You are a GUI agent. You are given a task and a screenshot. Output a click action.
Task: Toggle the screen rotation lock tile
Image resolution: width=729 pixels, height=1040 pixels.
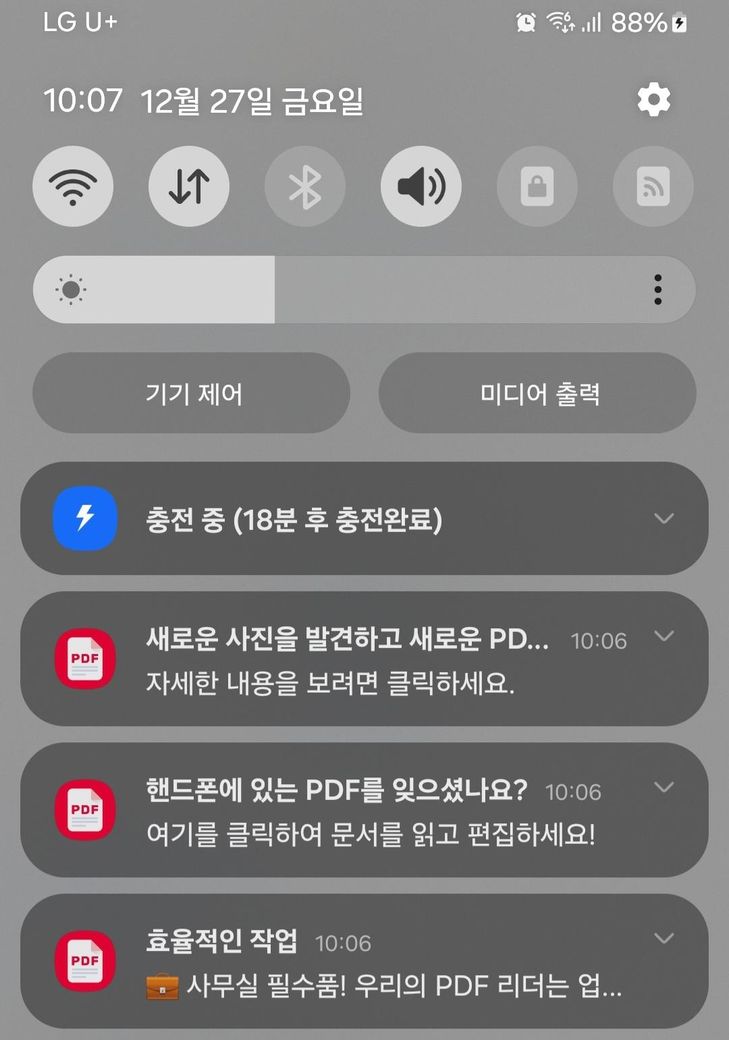pos(537,187)
